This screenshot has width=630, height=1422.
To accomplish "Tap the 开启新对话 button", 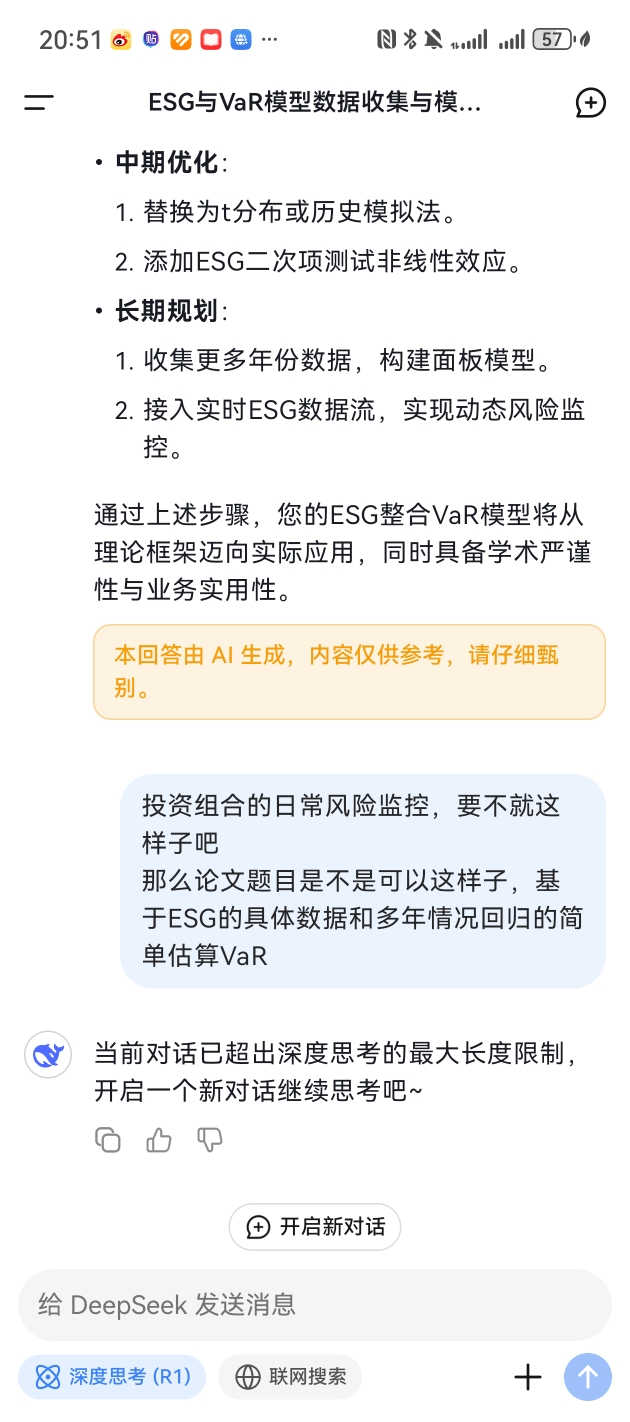I will tap(315, 1227).
